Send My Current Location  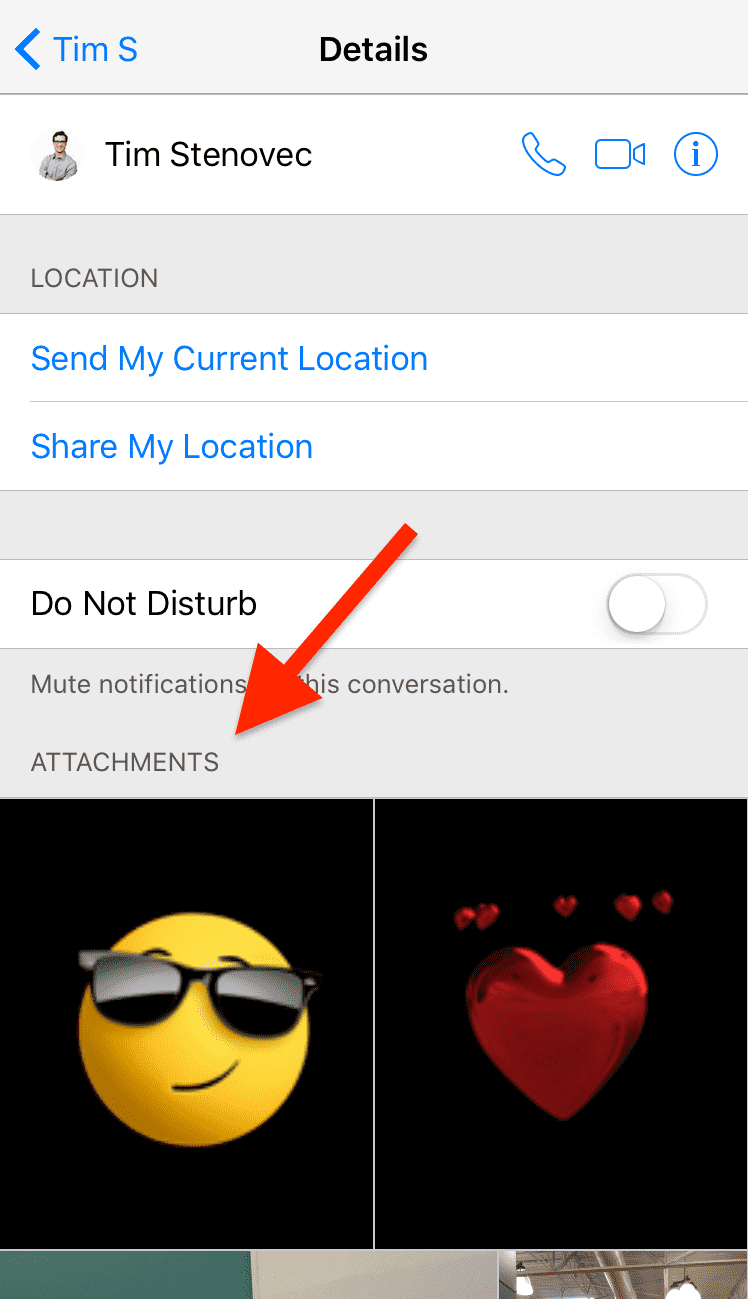click(229, 358)
